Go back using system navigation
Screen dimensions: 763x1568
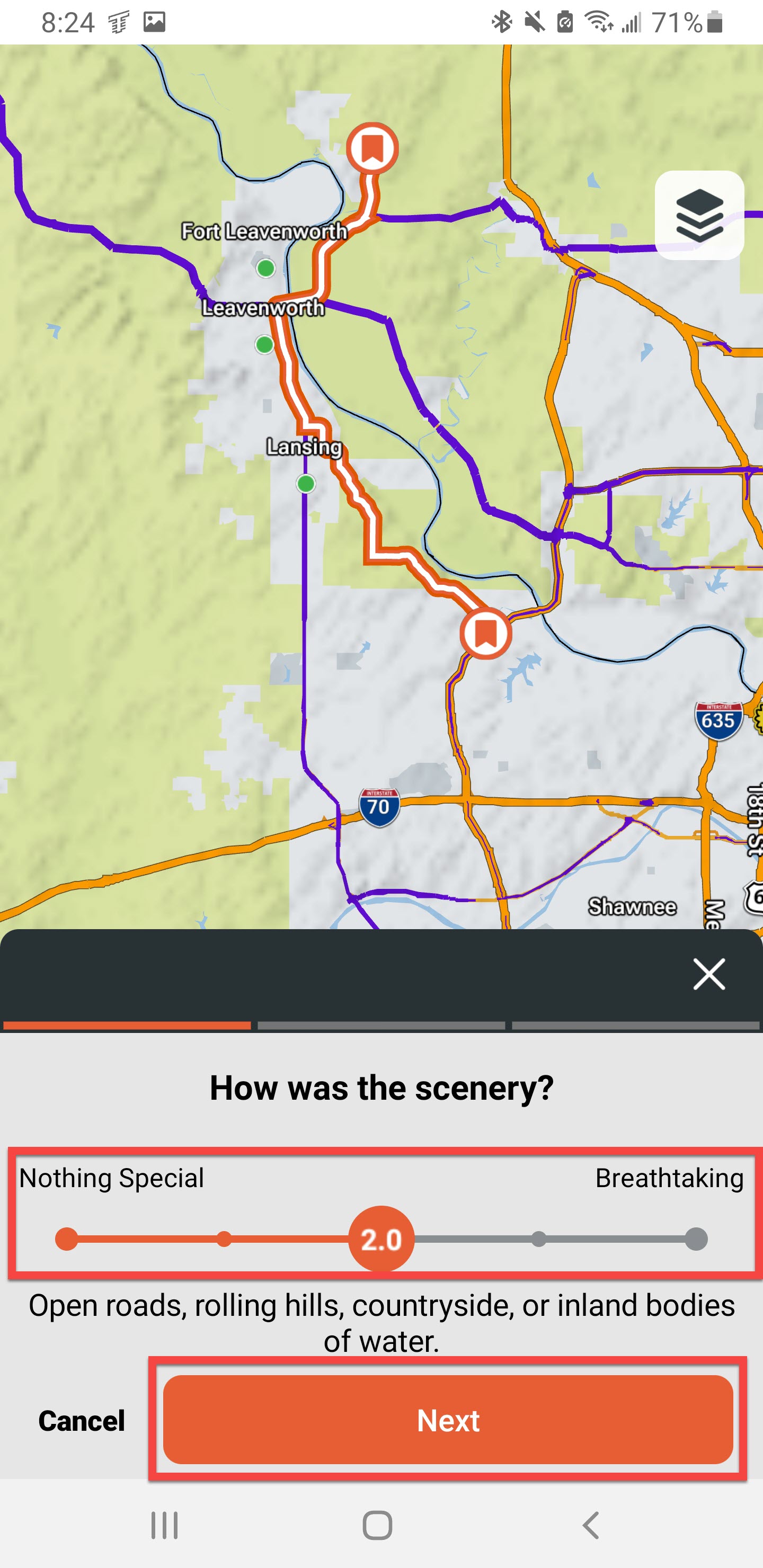(590, 1526)
